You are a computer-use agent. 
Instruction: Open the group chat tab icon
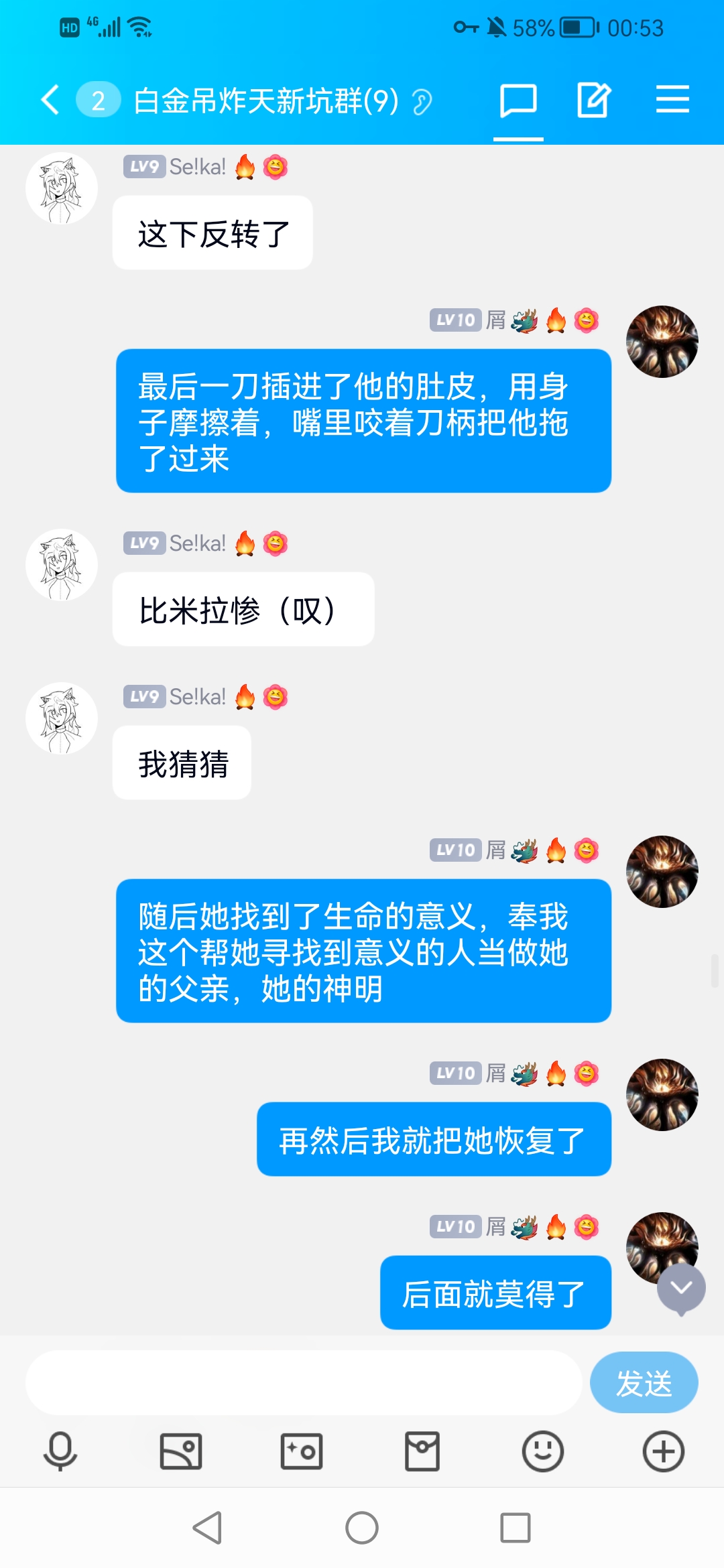coord(518,101)
